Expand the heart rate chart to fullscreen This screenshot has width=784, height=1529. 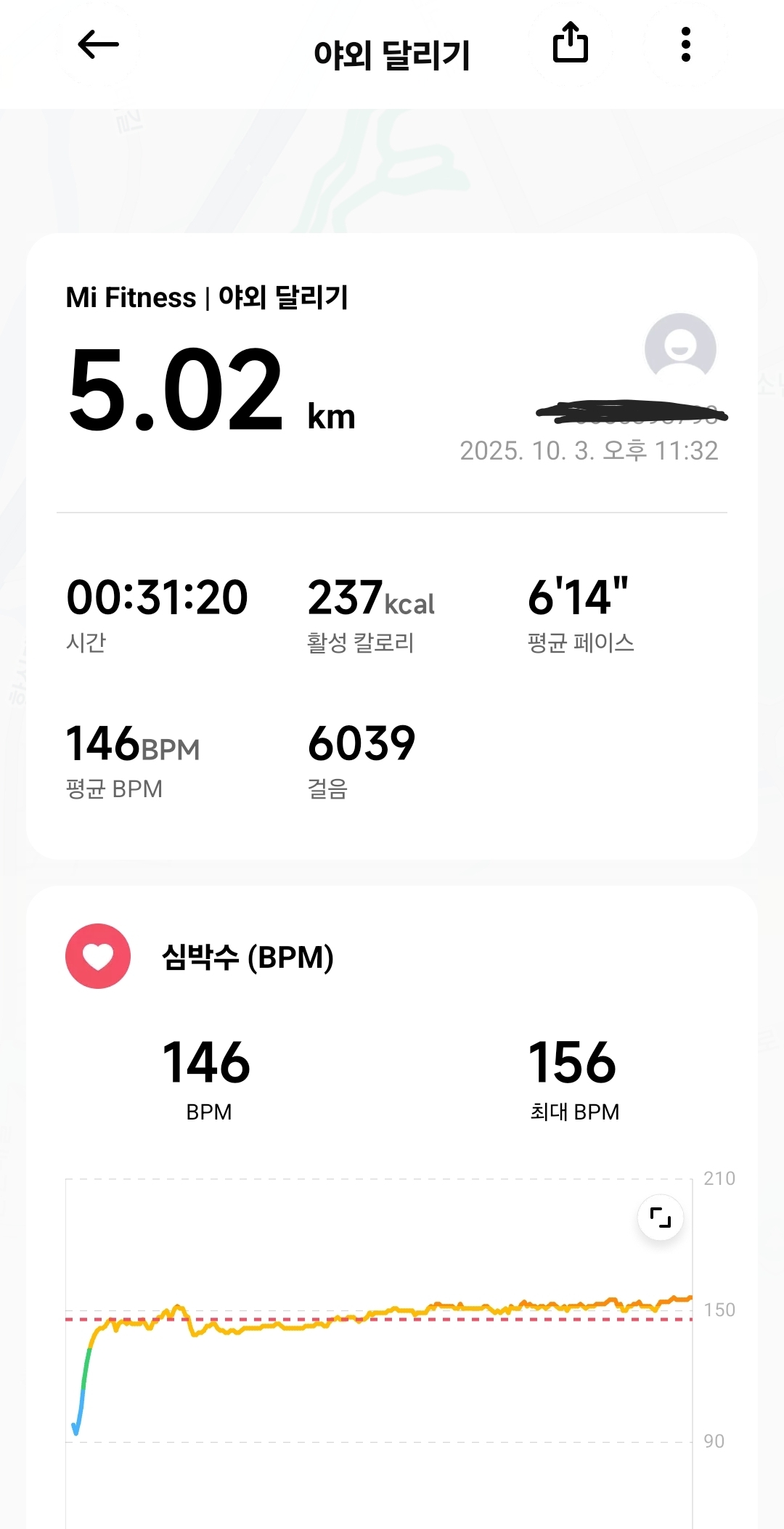point(660,1218)
